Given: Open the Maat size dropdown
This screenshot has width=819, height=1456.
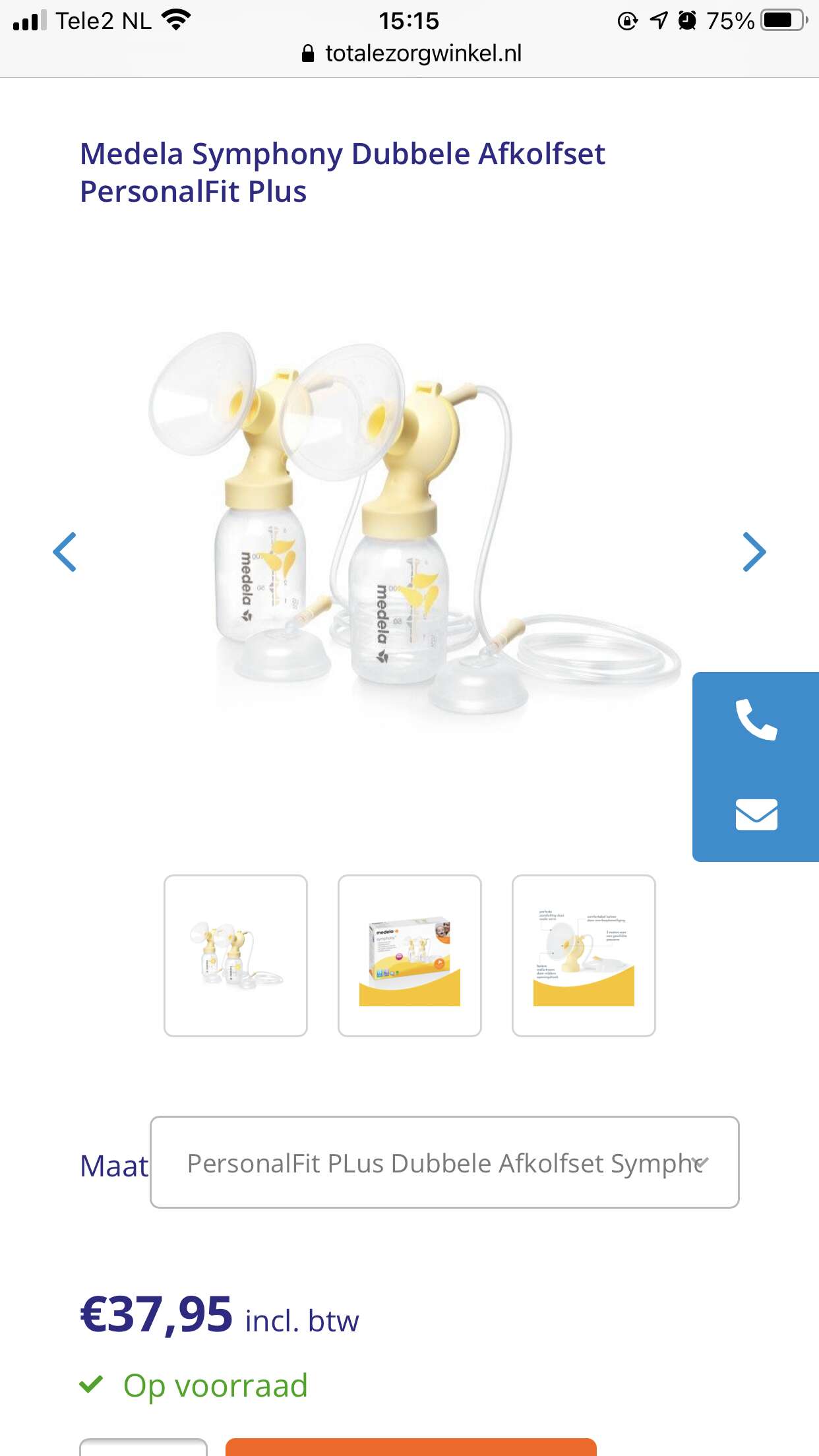Looking at the screenshot, I should [x=444, y=1163].
